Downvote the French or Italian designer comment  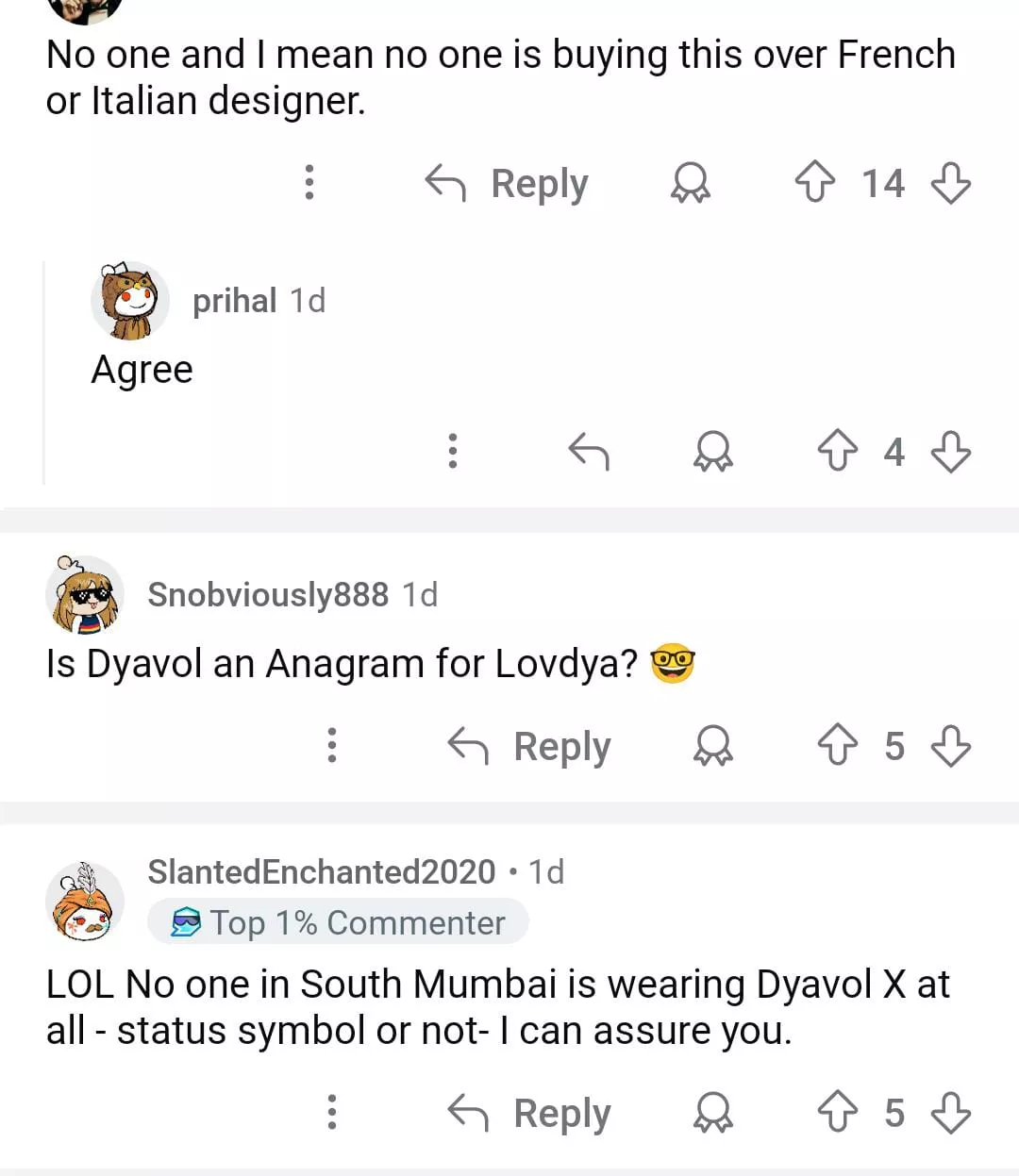[950, 182]
